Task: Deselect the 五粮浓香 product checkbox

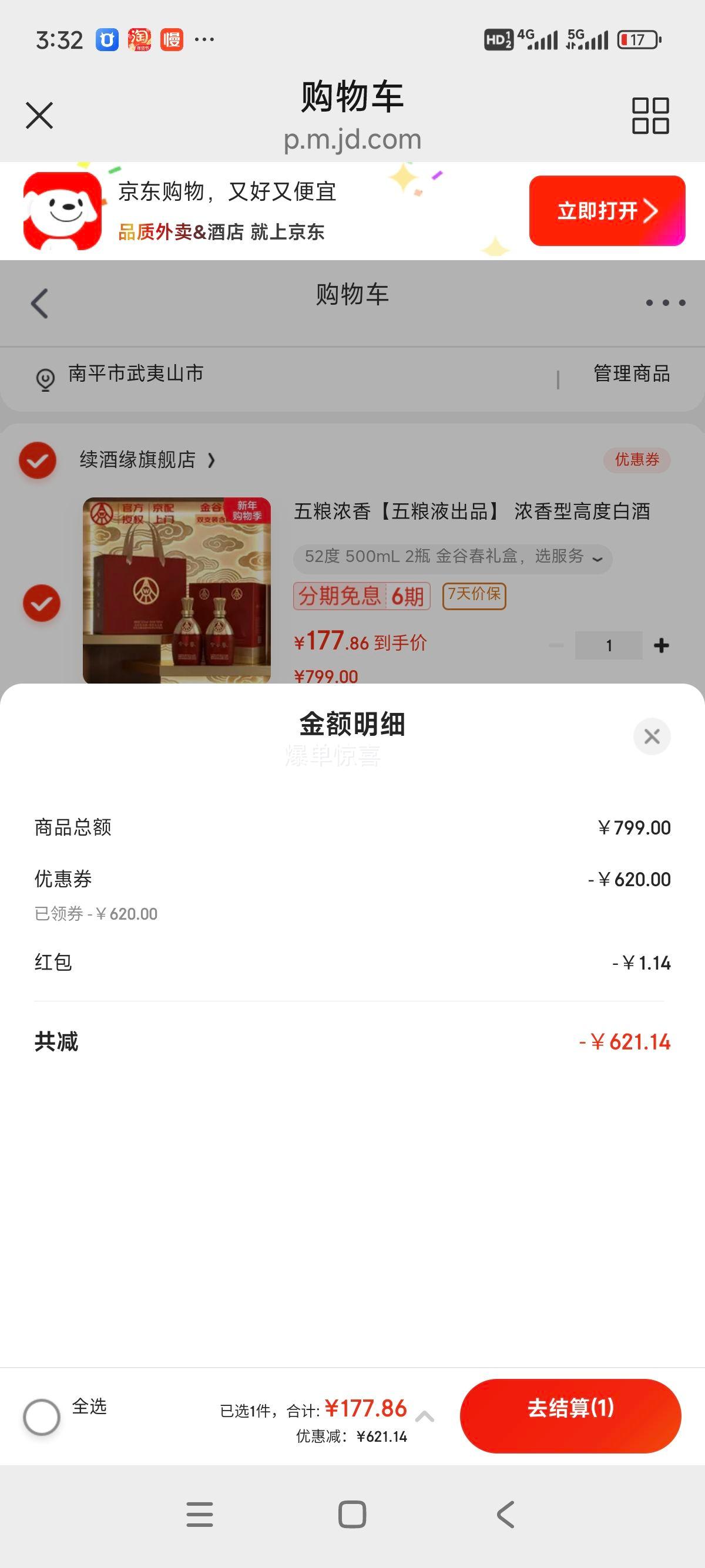Action: pyautogui.click(x=40, y=603)
